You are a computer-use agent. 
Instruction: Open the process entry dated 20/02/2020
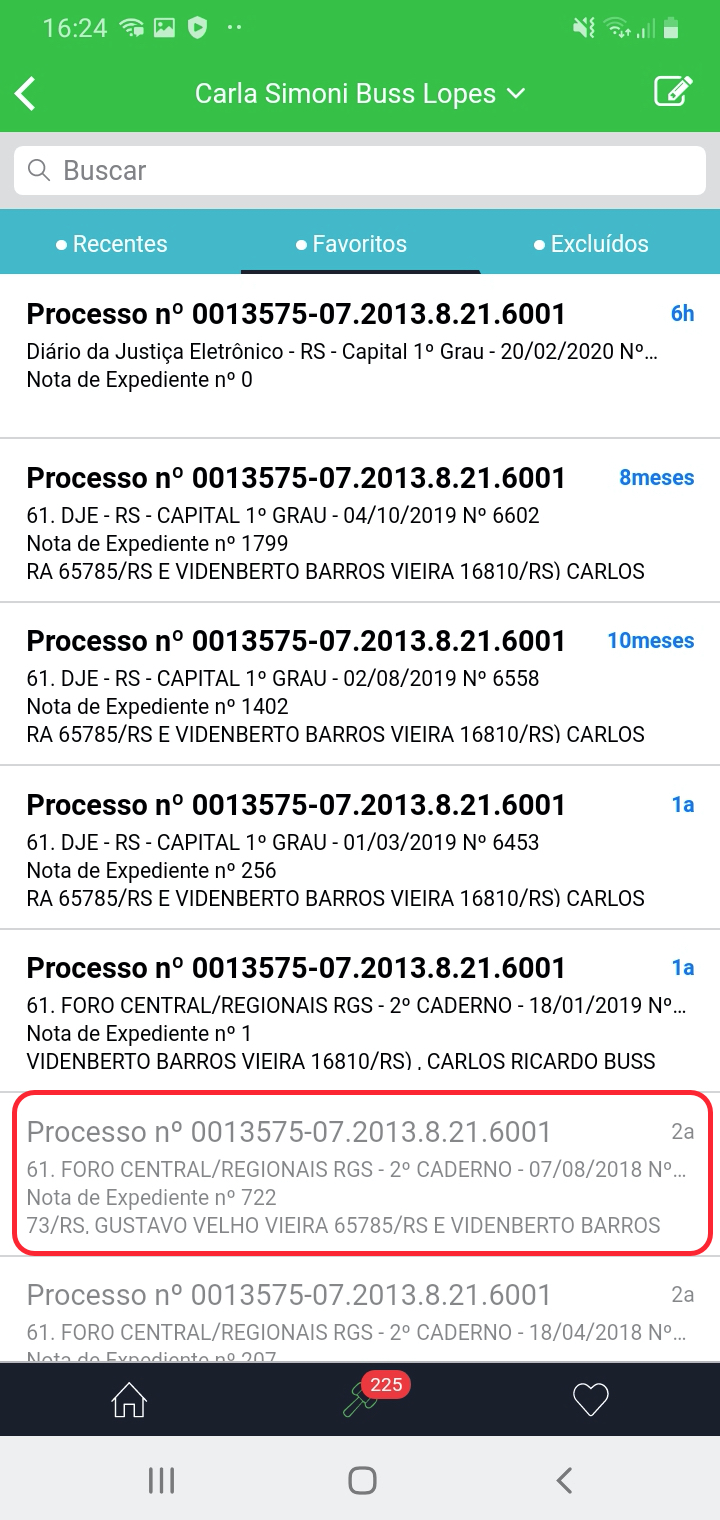coord(360,355)
